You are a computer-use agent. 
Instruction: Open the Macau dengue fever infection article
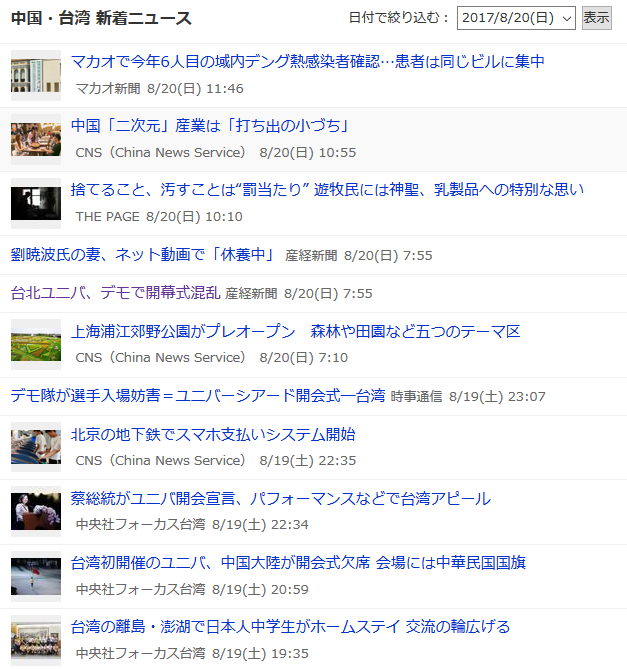coord(307,62)
